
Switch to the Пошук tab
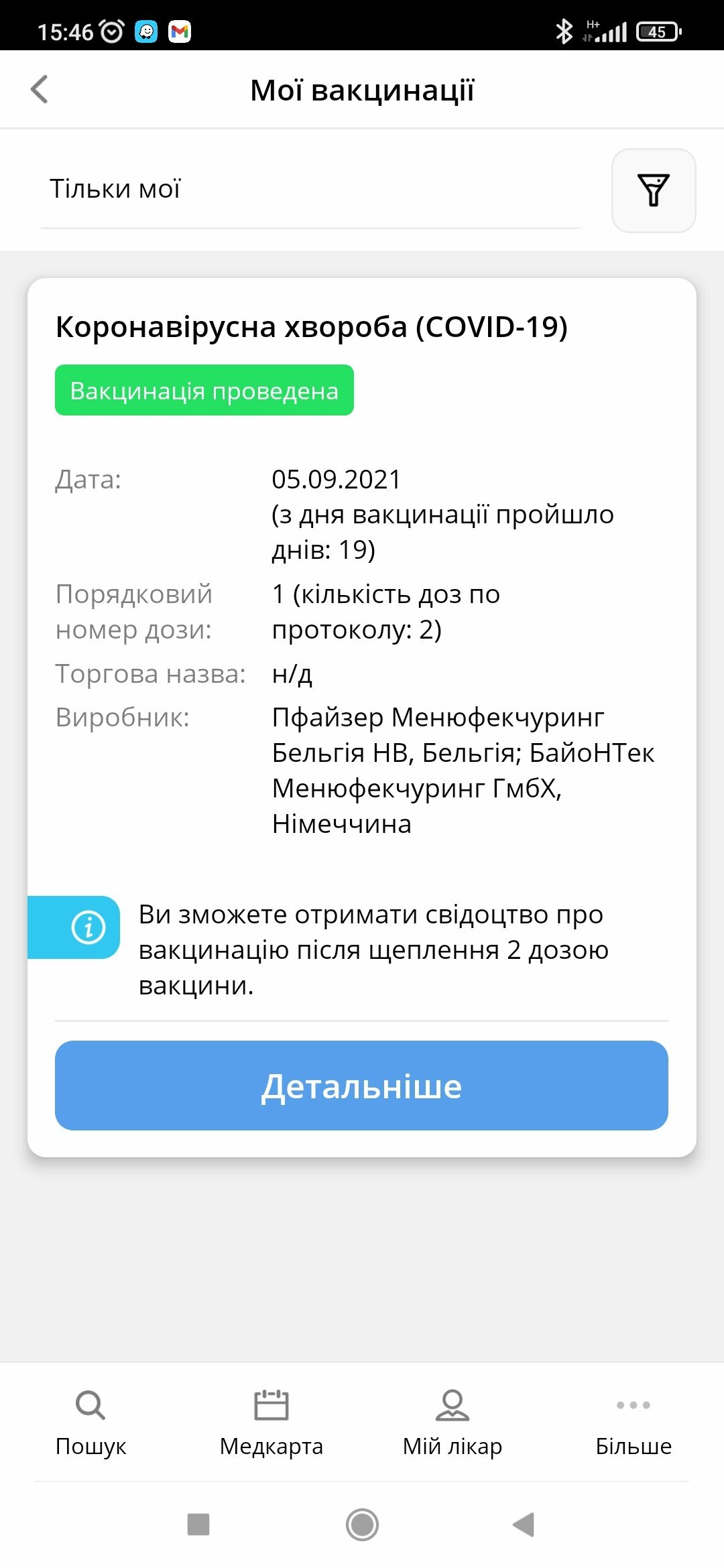pyautogui.click(x=90, y=1423)
